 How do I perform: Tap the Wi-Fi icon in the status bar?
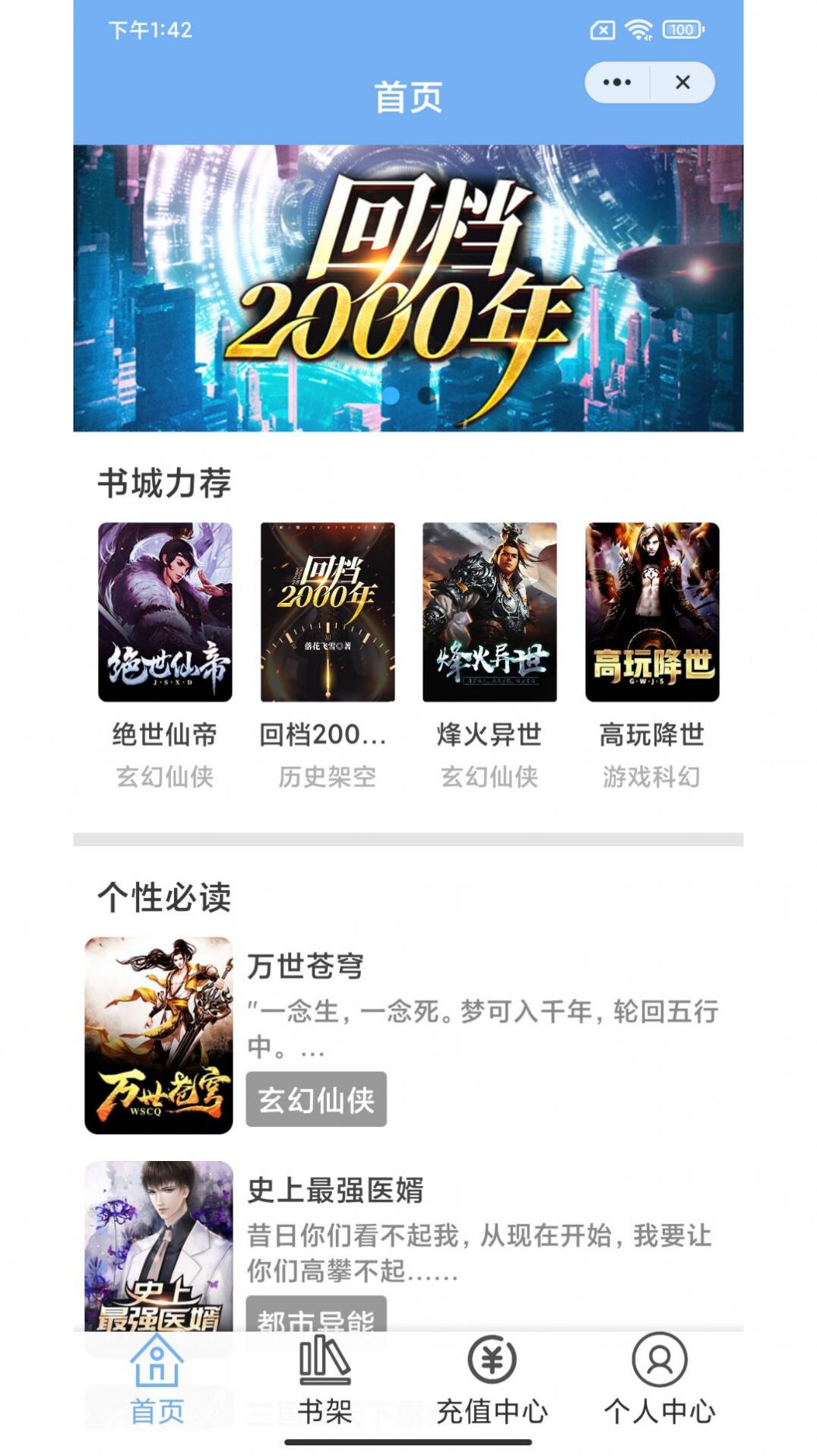pos(637,29)
